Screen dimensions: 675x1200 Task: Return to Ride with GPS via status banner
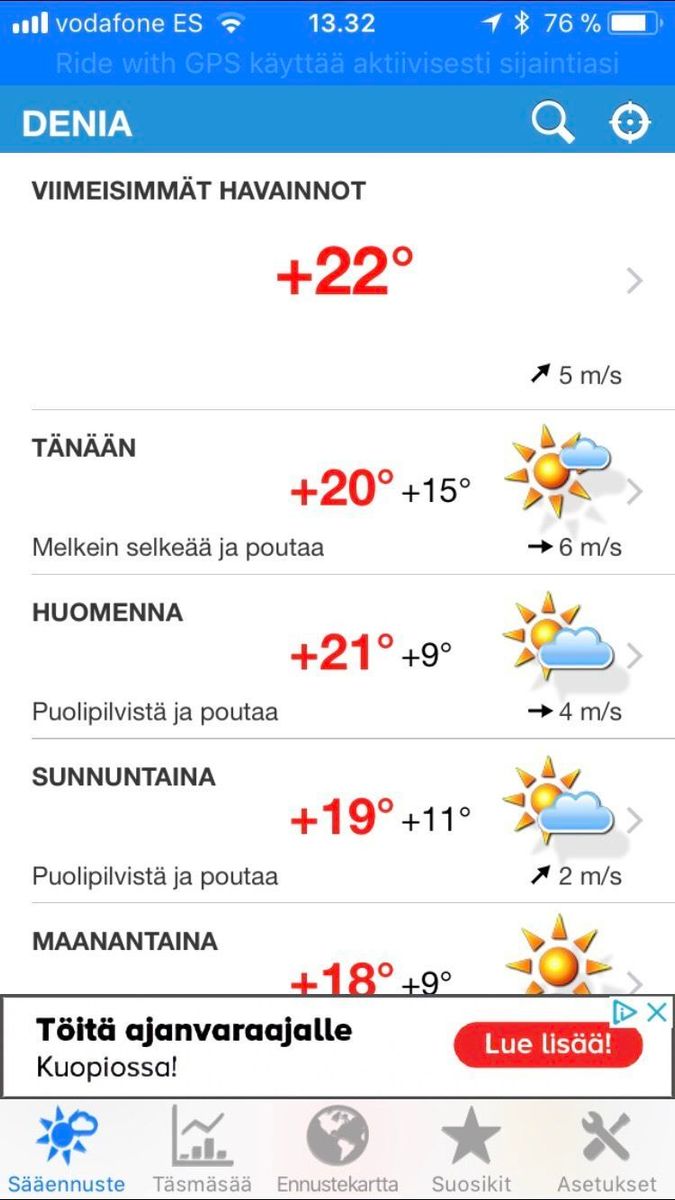click(x=337, y=64)
